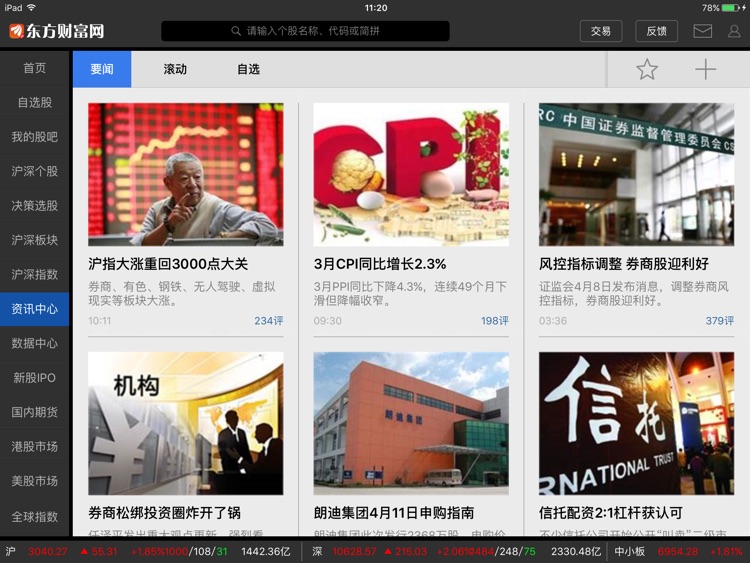
Task: Open the 3月CPI同比增长2.3% article
Action: [x=380, y=264]
